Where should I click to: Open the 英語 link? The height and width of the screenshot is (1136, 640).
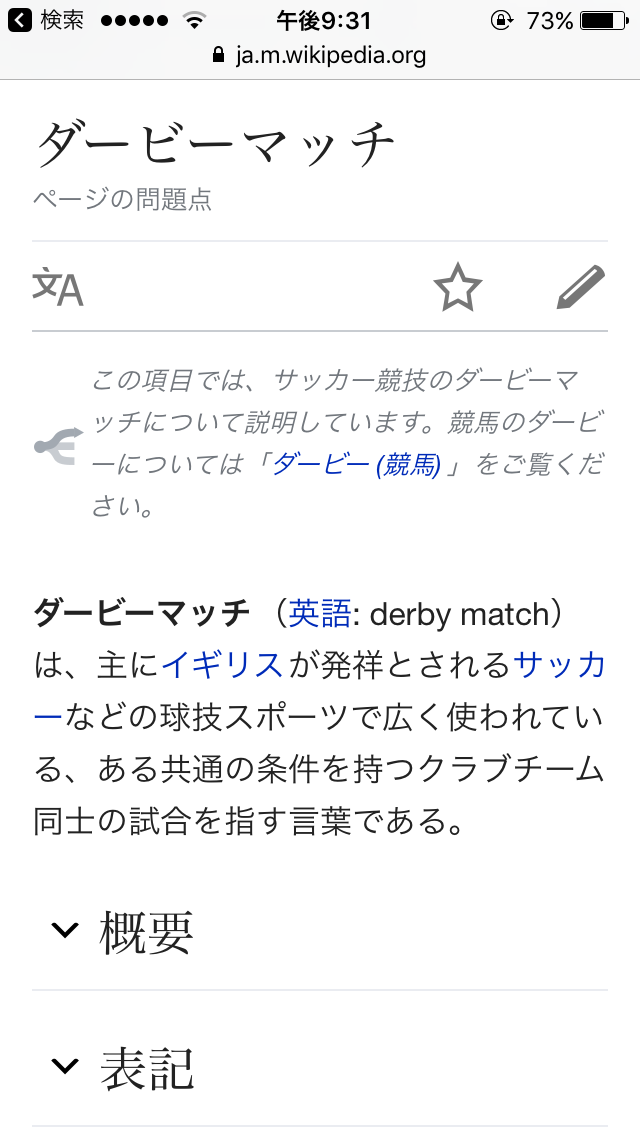(319, 613)
